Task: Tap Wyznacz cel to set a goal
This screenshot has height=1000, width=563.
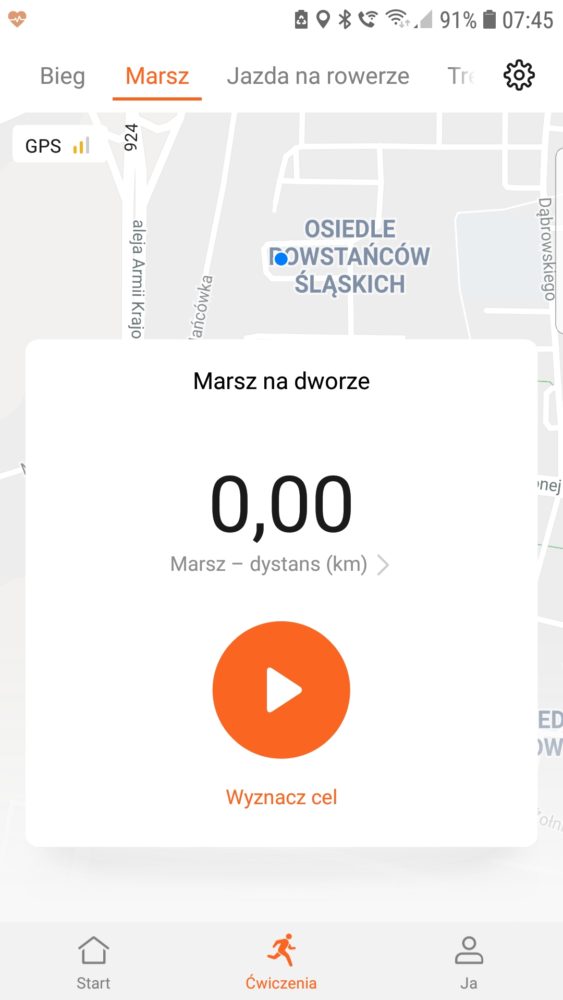Action: [x=281, y=797]
